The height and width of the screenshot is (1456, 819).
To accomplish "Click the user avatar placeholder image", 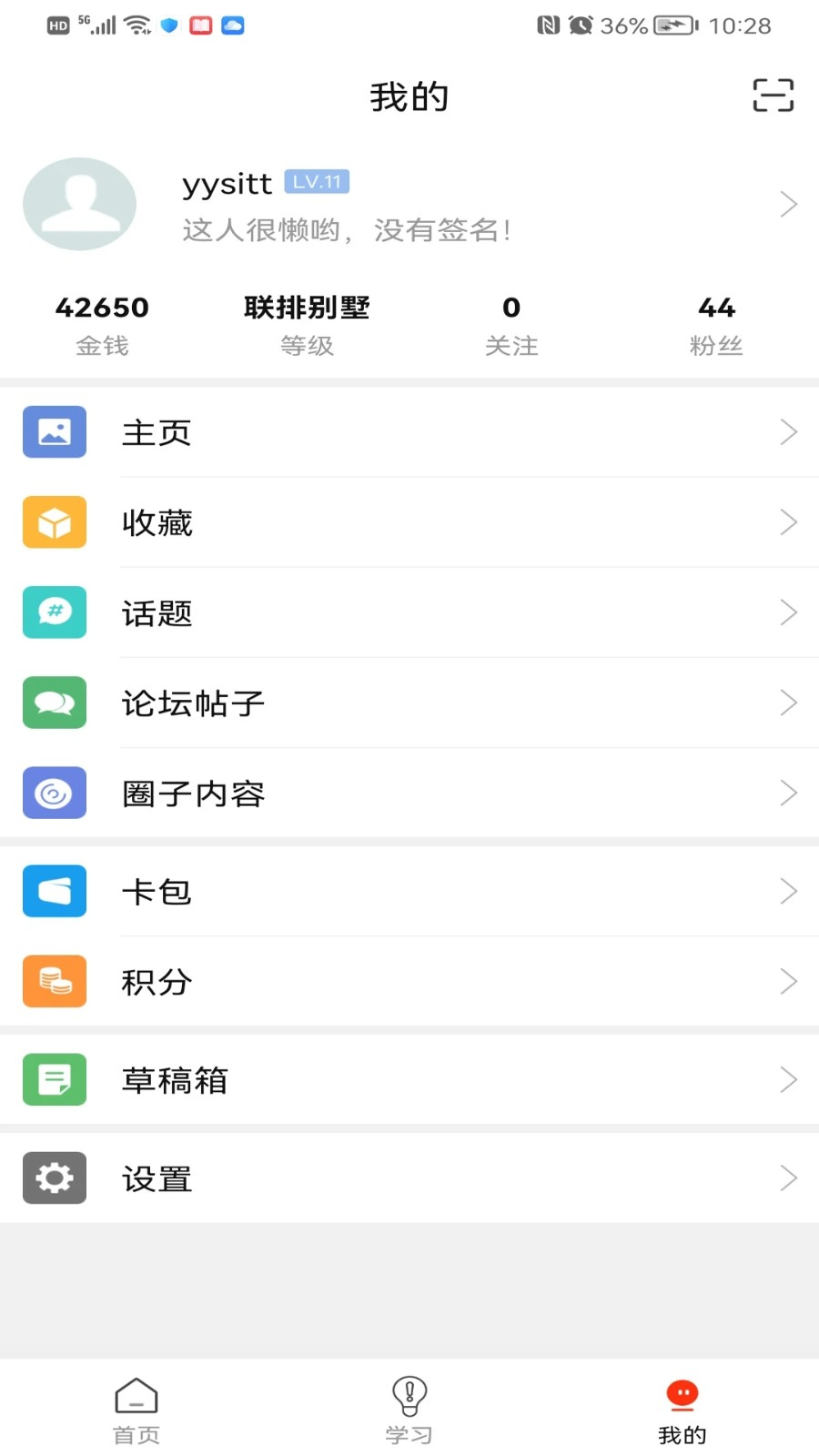I will click(x=79, y=204).
